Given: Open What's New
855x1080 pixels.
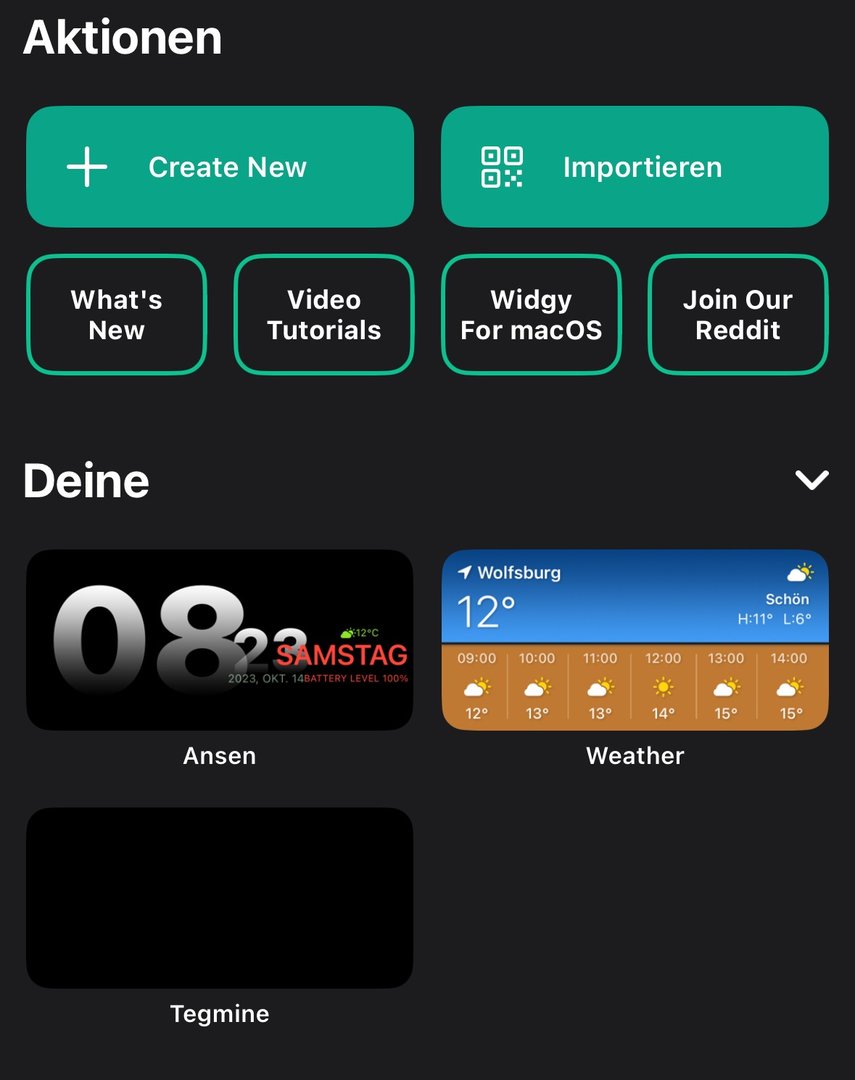Looking at the screenshot, I should [x=117, y=315].
